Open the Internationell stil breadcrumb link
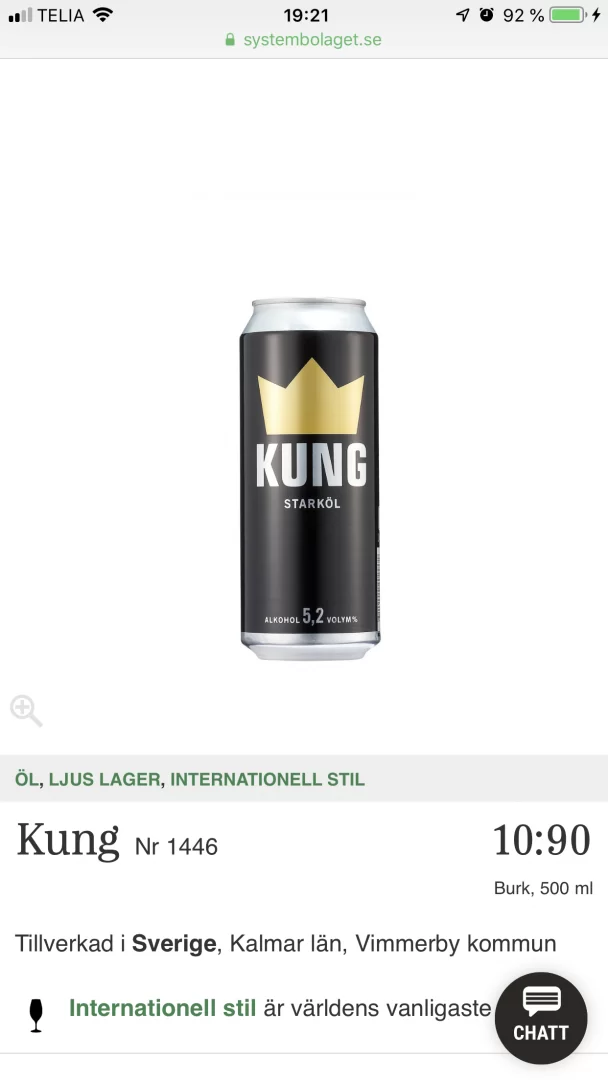Image resolution: width=608 pixels, height=1080 pixels. click(x=267, y=779)
